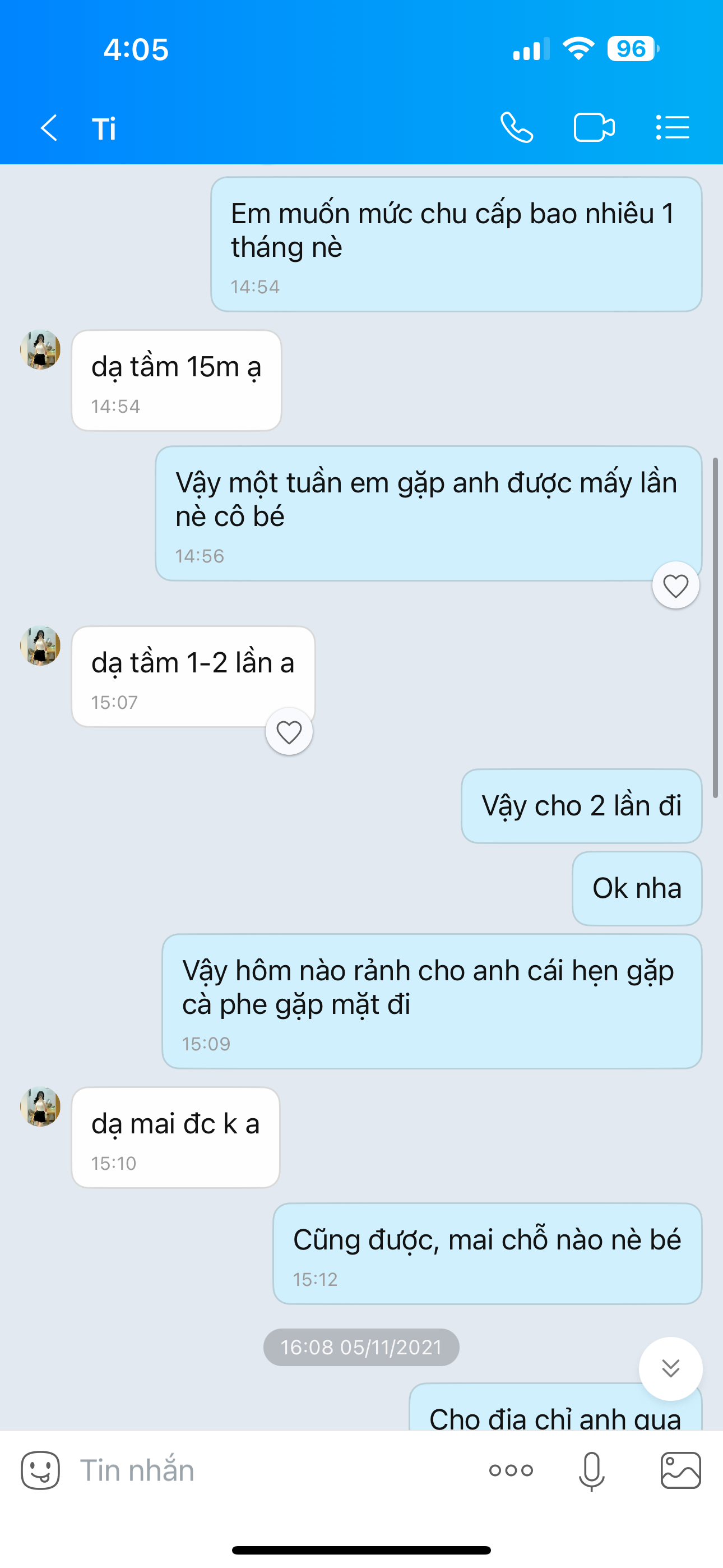This screenshot has width=723, height=1568.
Task: Like the 'dạ tầm 1-2 lần a' message
Action: [289, 732]
